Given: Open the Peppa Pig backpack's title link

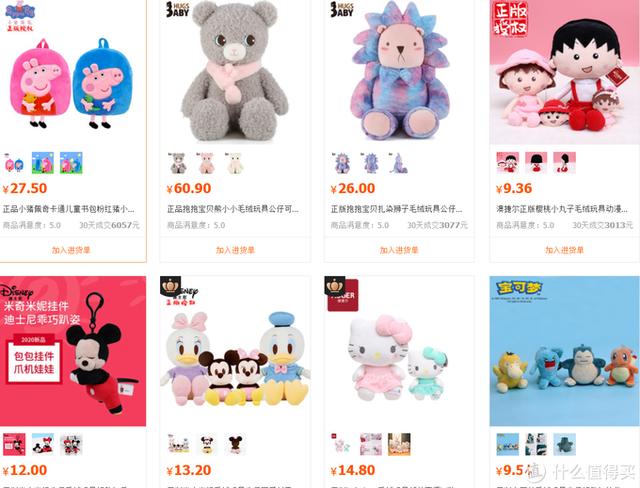Looking at the screenshot, I should point(69,210).
